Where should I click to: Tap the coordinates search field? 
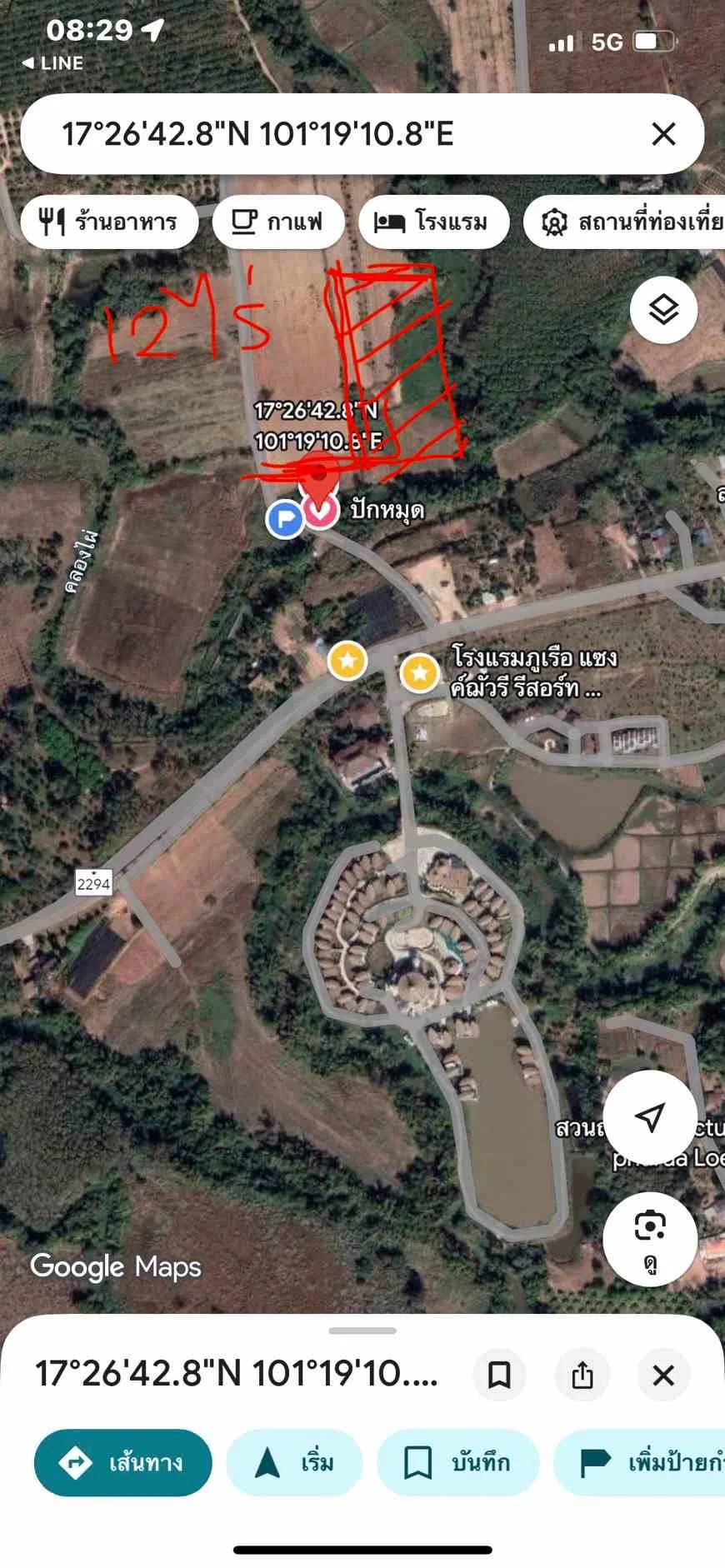[333, 134]
